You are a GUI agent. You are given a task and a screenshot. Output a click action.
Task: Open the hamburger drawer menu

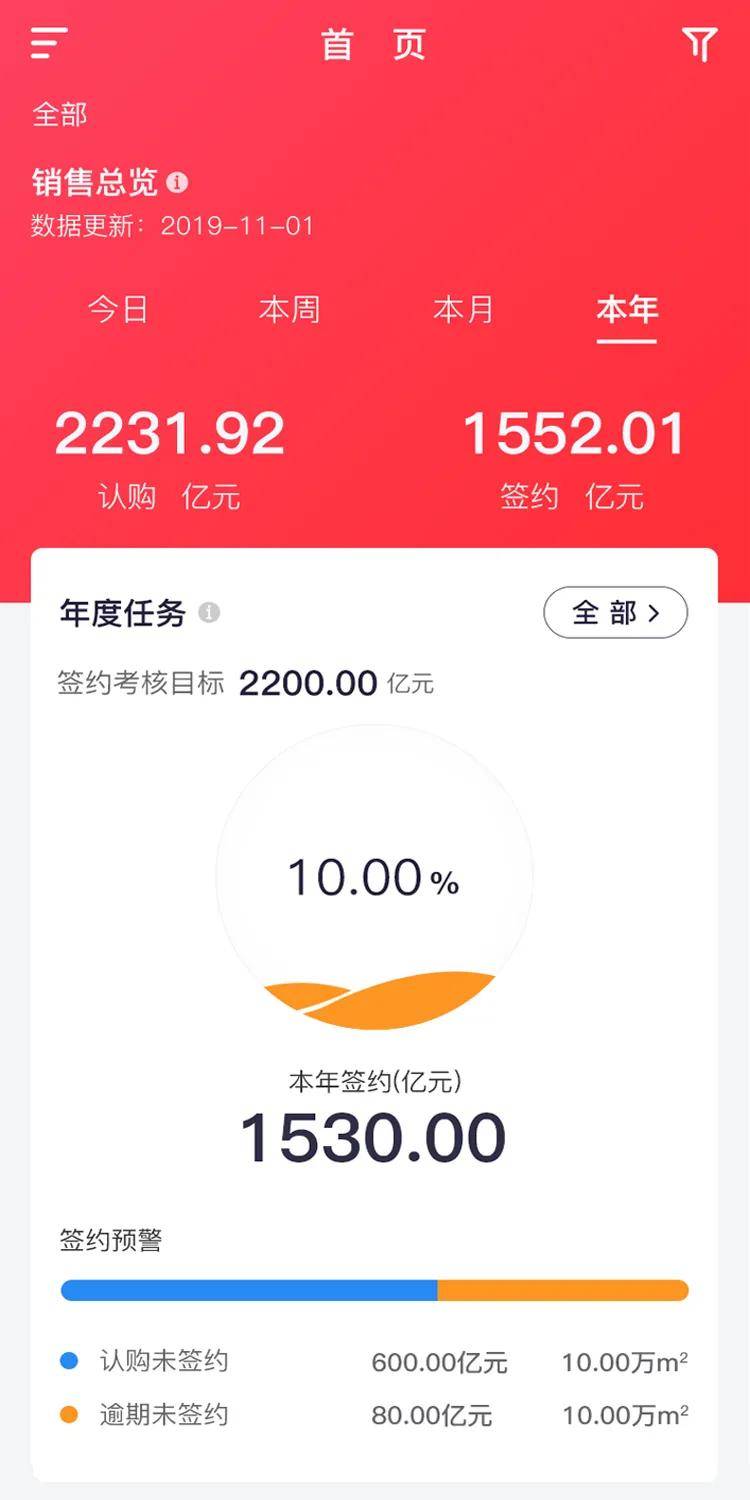tap(49, 43)
